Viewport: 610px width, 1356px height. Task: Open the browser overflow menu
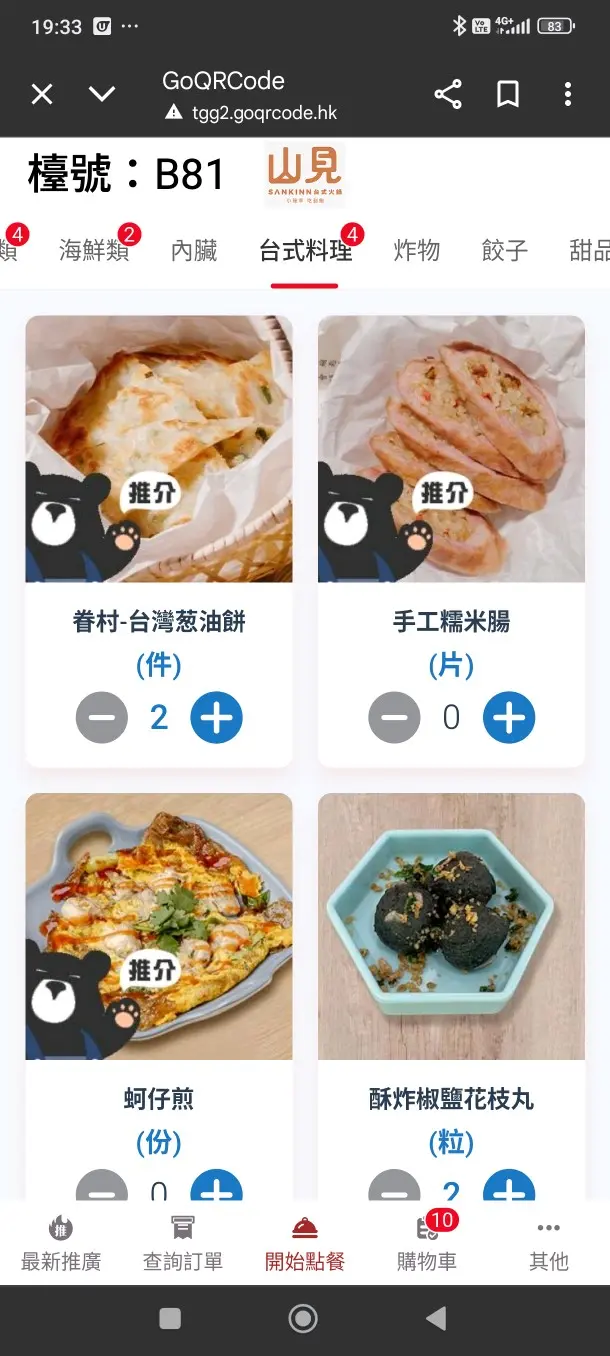567,95
